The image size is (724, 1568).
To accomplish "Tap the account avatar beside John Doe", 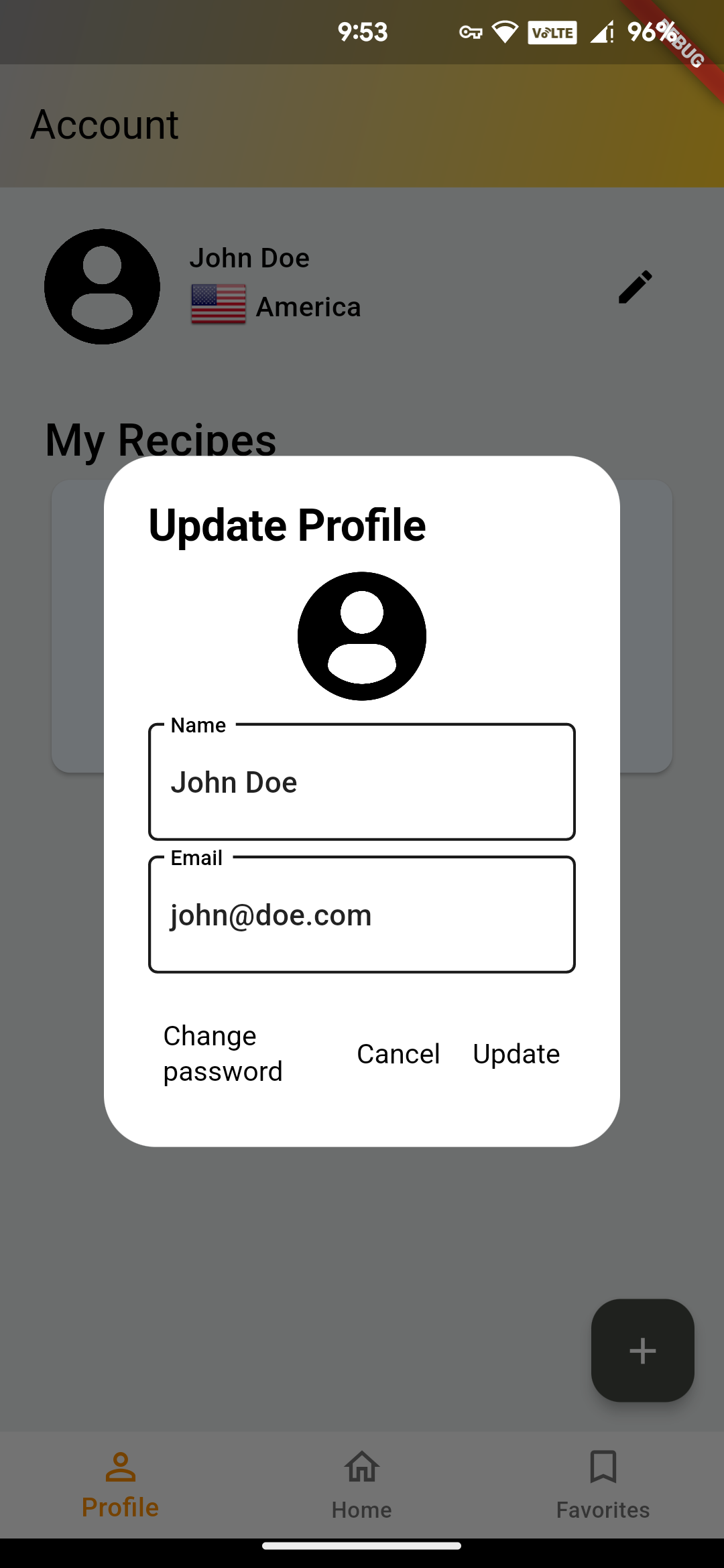I will tap(101, 286).
